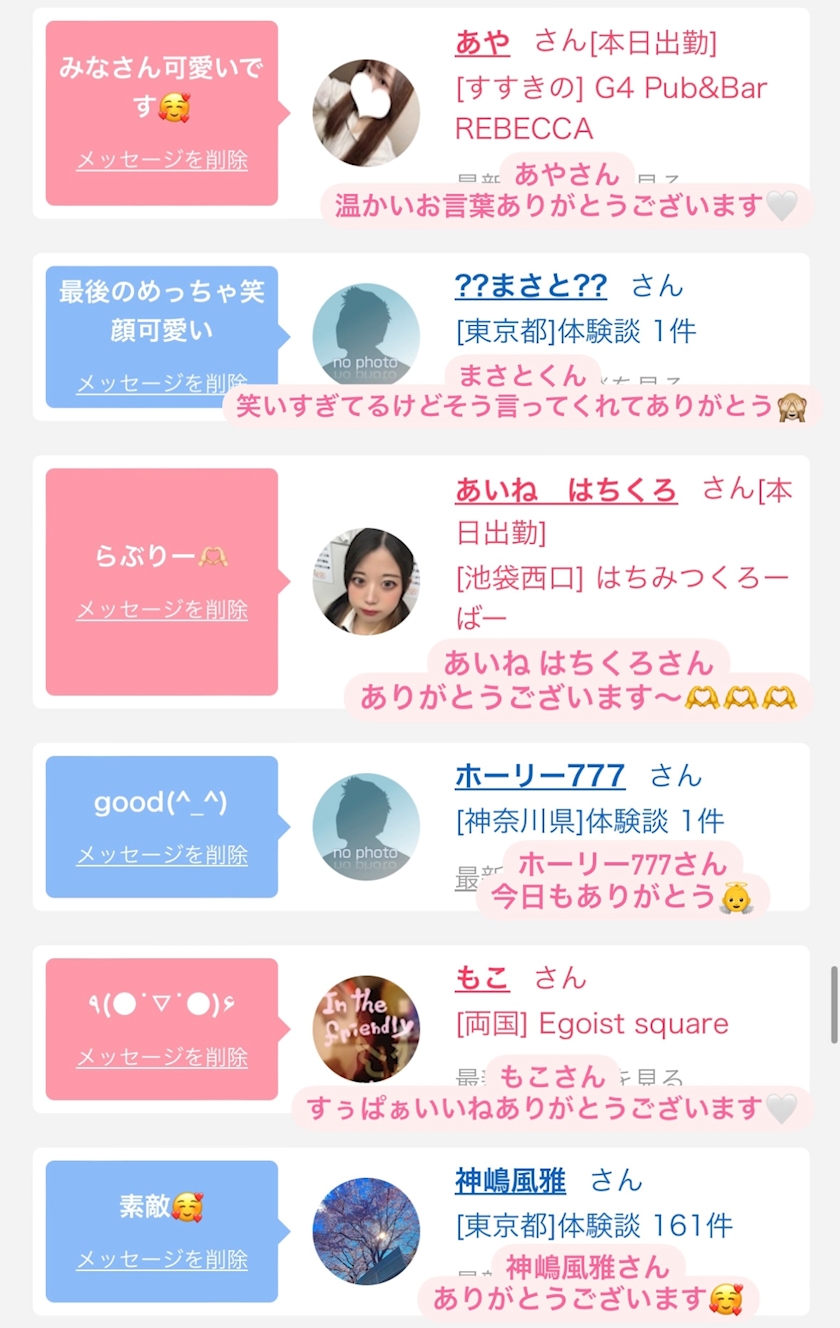Screen dimensions: 840x1328
Task: Delete the みなさん可愛いです message
Action: [162, 160]
